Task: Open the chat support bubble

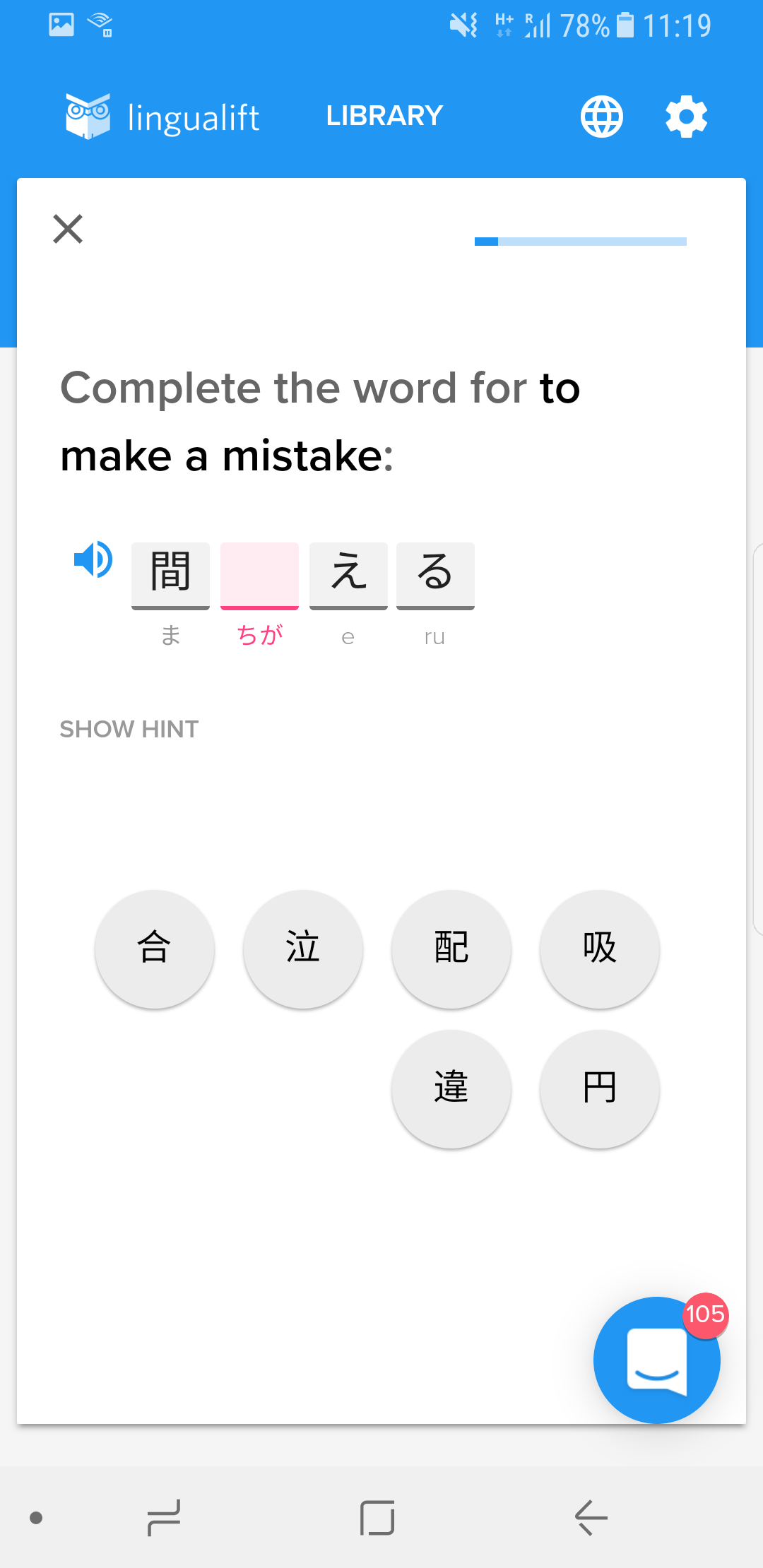Action: [656, 1360]
